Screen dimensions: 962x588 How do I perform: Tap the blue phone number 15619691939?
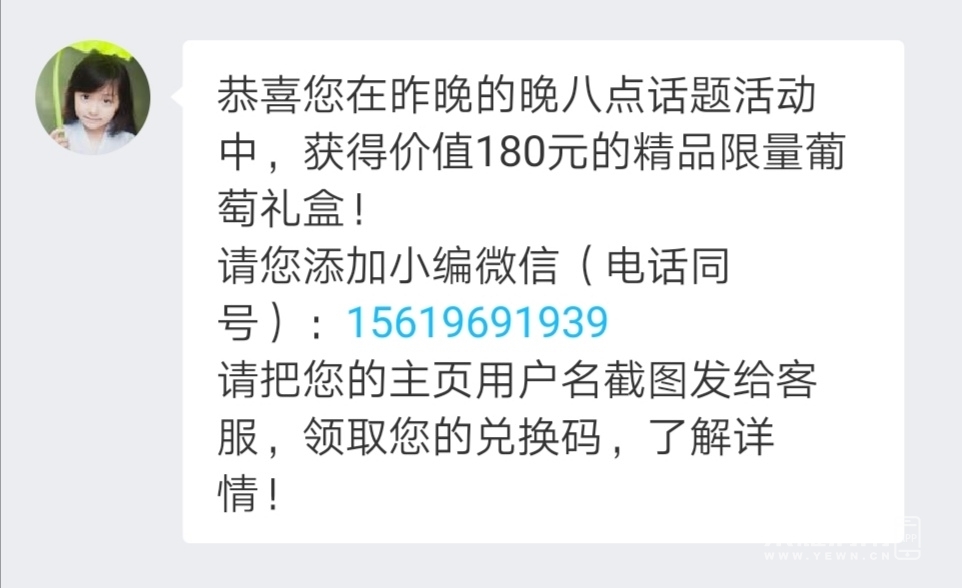[x=477, y=322]
